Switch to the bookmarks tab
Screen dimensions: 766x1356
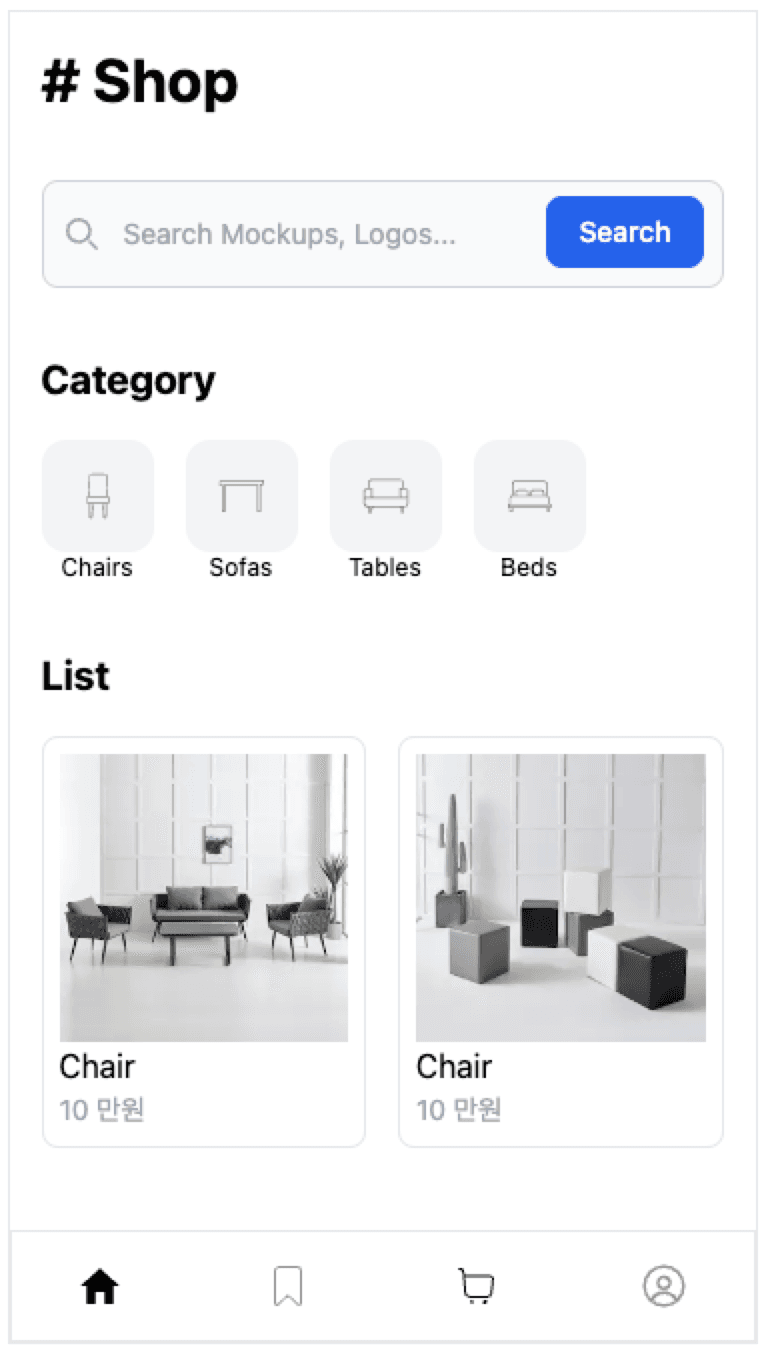point(288,1286)
